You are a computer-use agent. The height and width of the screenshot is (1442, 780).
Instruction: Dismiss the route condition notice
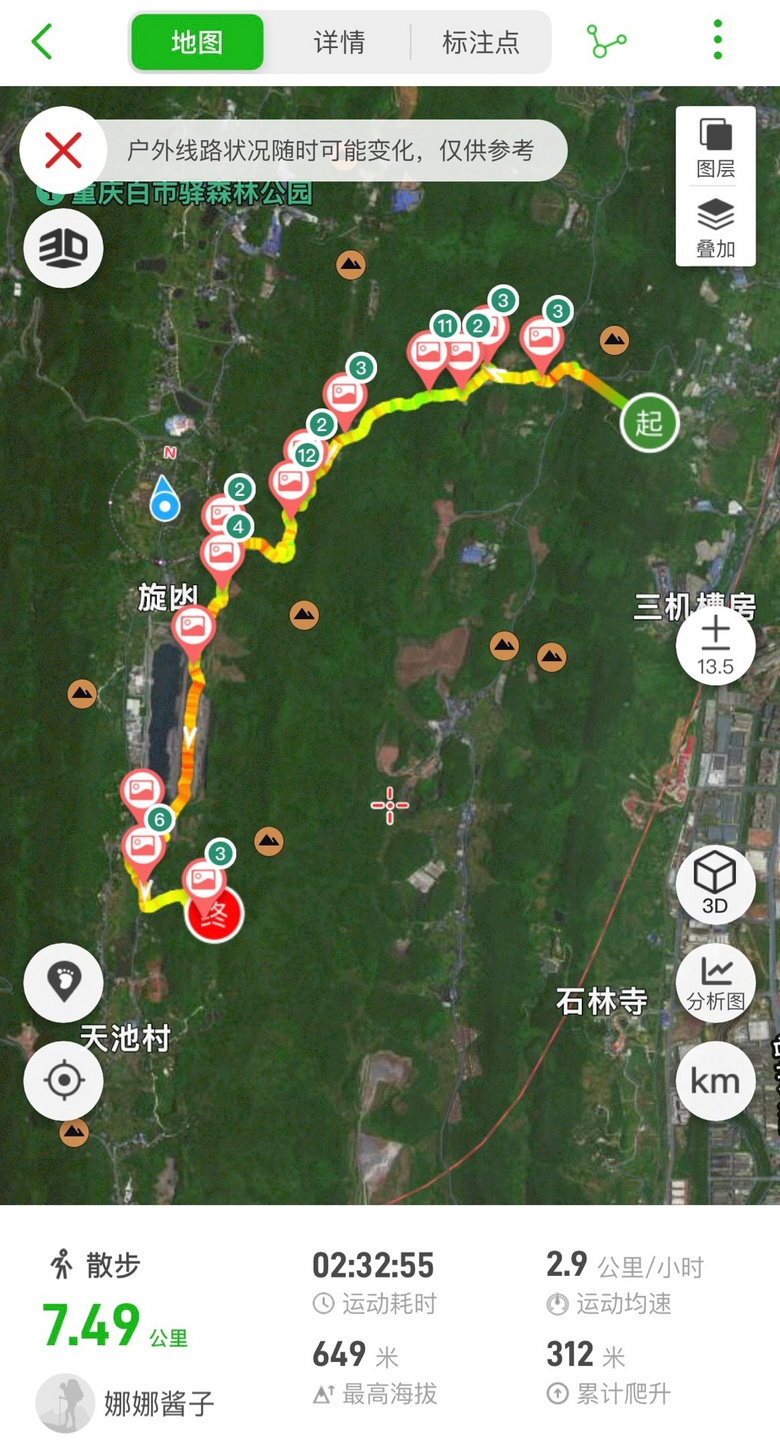63,151
